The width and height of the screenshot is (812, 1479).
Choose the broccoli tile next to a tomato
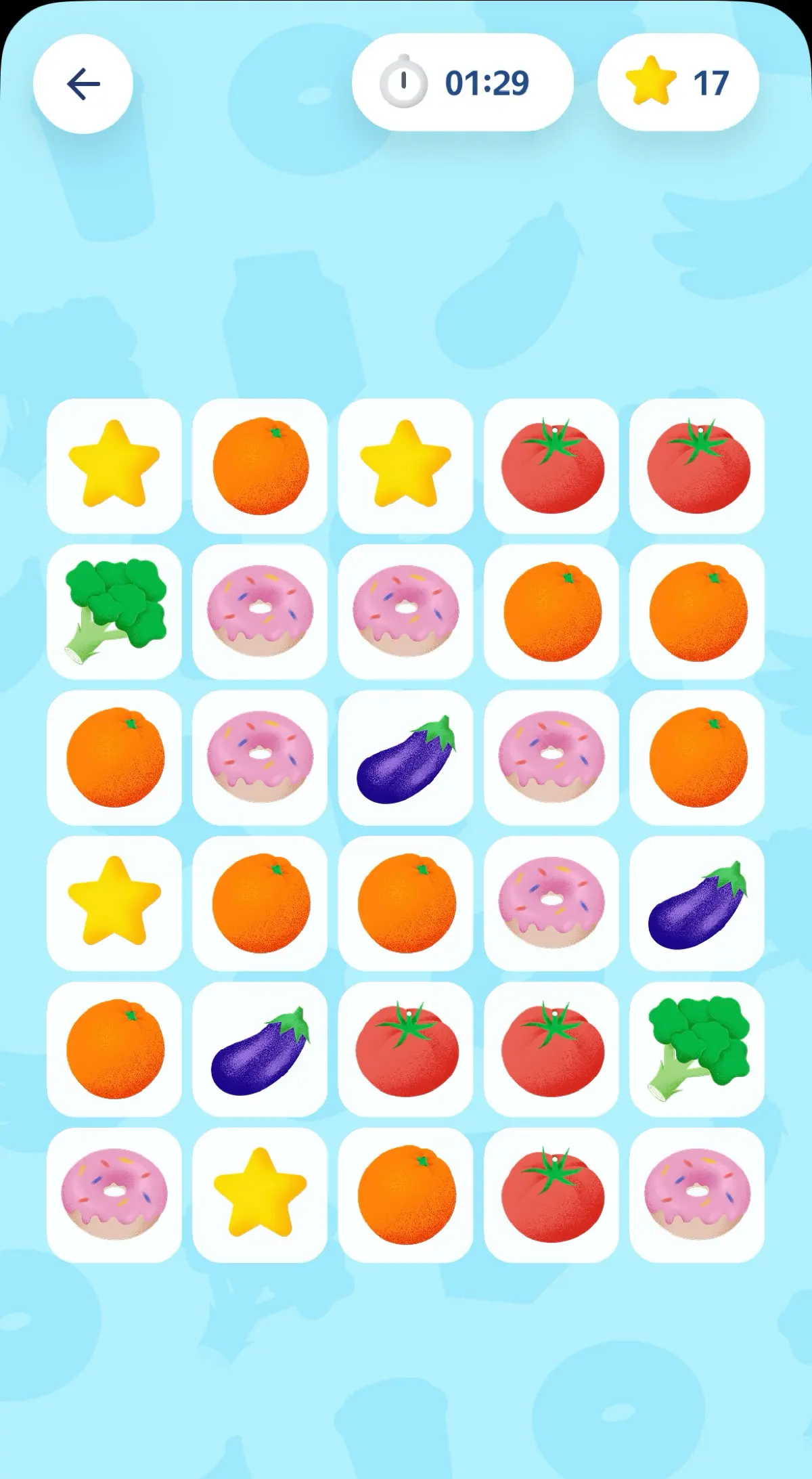tap(697, 1048)
